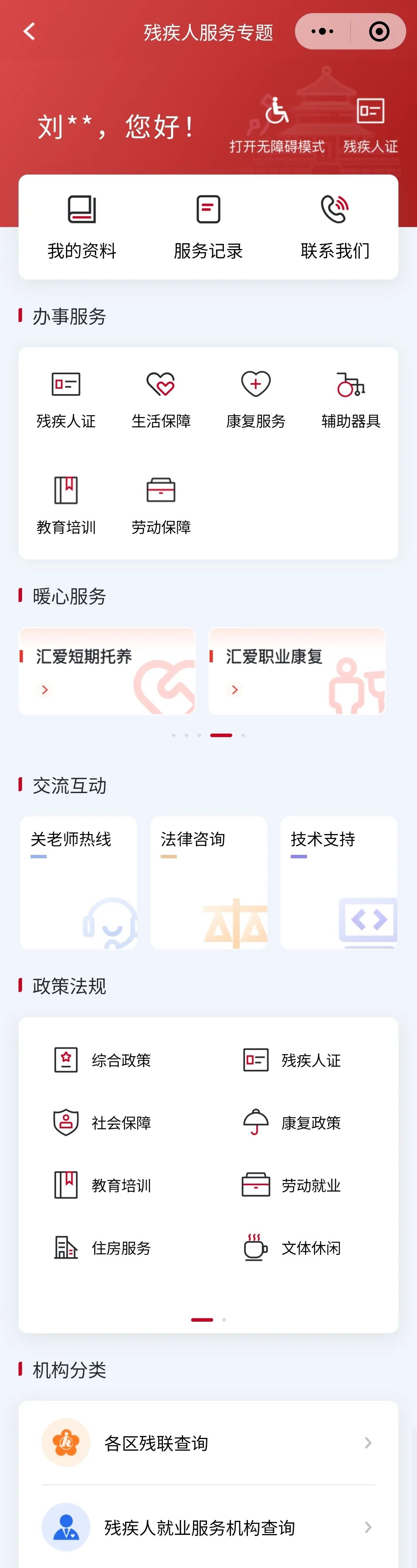Viewport: 417px width, 1568px height.
Task: Open 各区残联查询 row
Action: pos(208,1443)
